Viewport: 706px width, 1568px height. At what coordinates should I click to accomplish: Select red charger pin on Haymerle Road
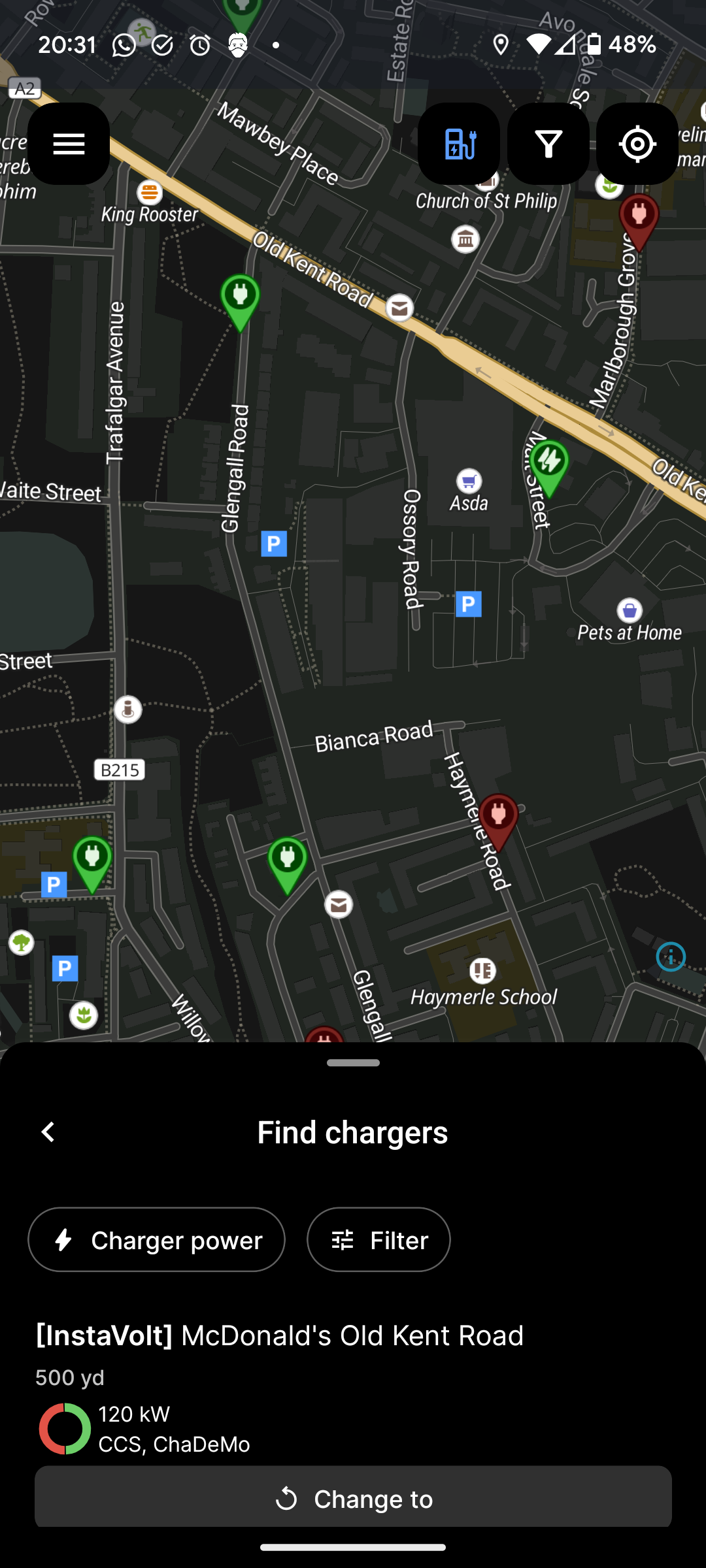coord(499,822)
